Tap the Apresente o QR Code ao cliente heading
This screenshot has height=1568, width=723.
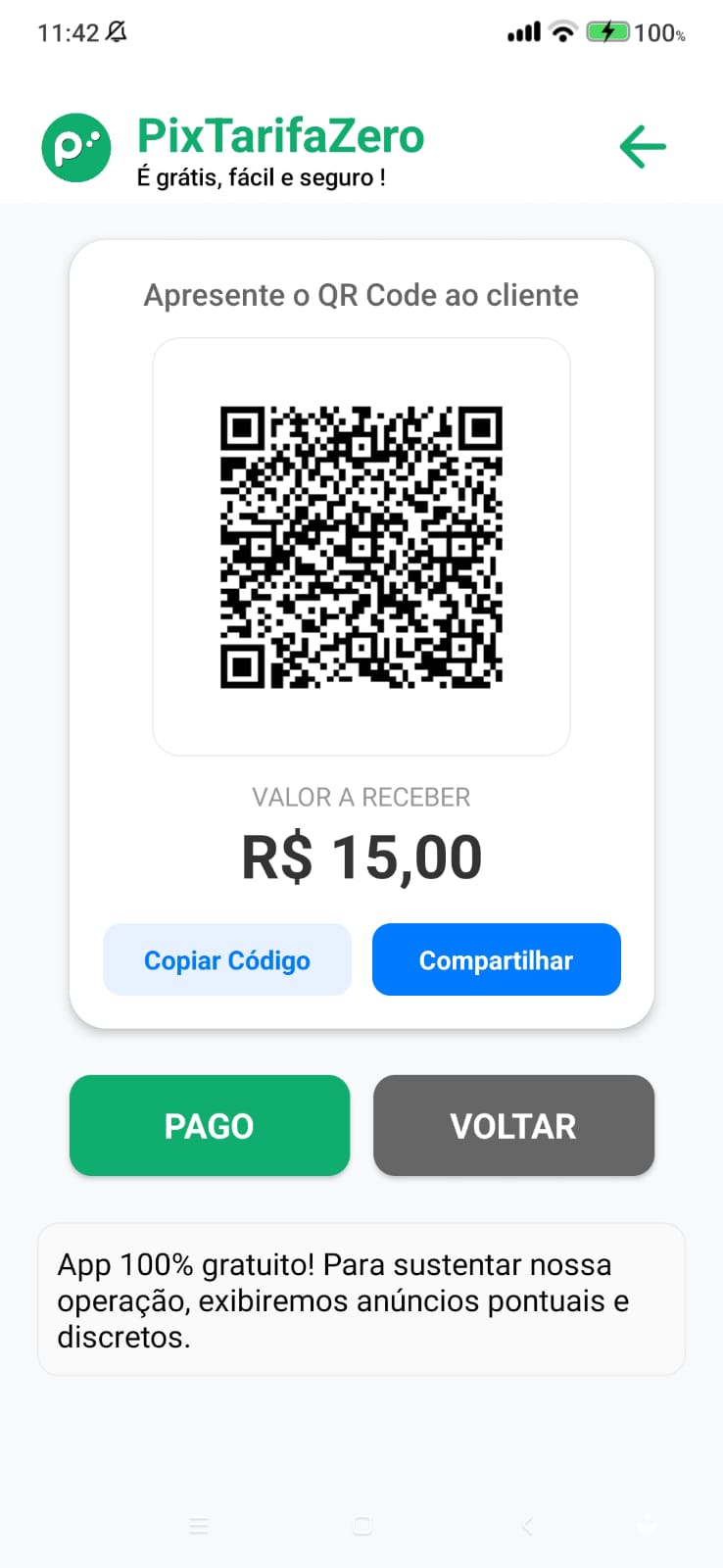pos(361,294)
